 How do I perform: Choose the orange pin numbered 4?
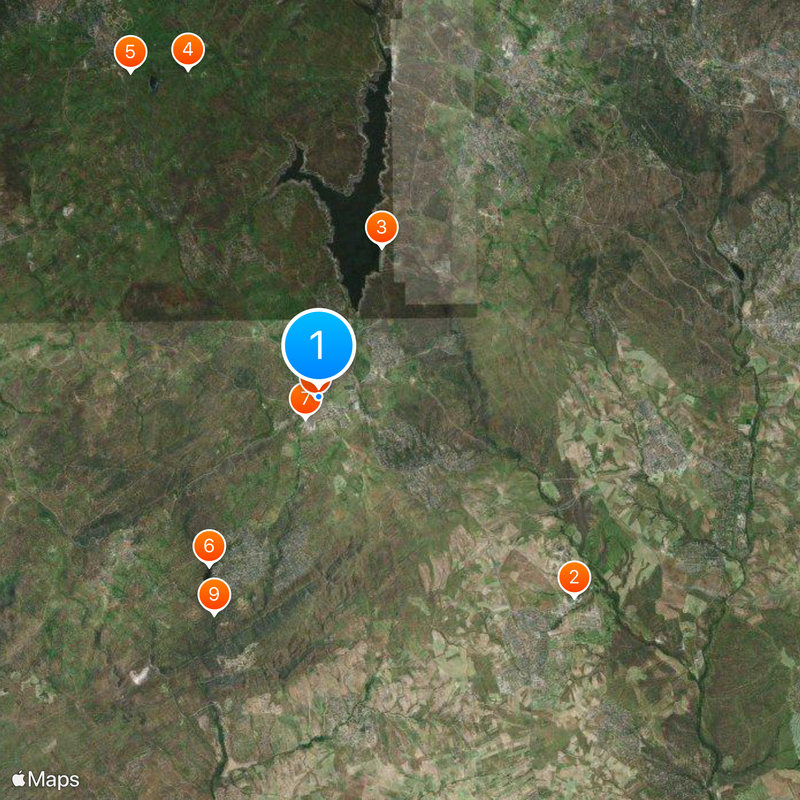188,49
